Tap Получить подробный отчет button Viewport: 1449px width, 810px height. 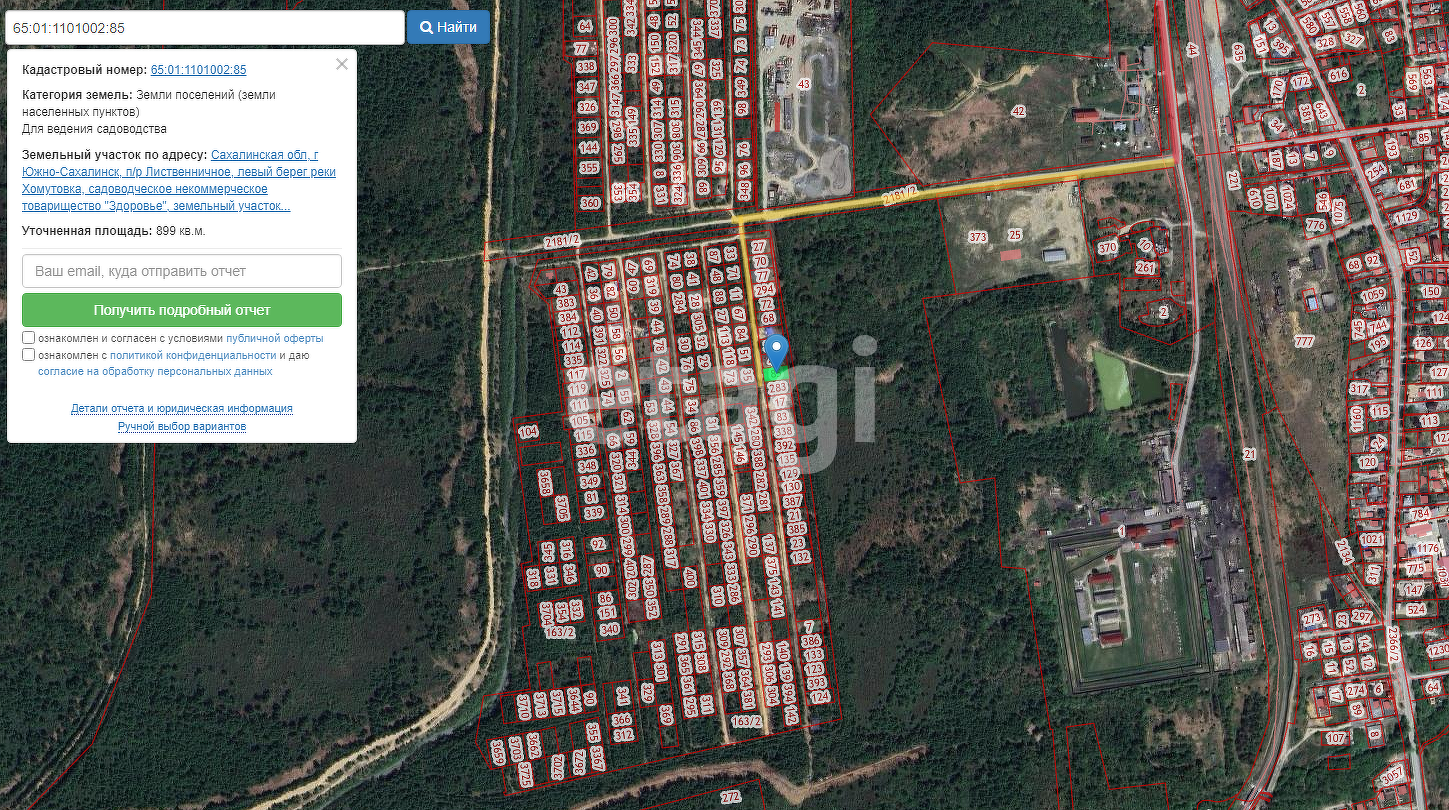pos(182,310)
